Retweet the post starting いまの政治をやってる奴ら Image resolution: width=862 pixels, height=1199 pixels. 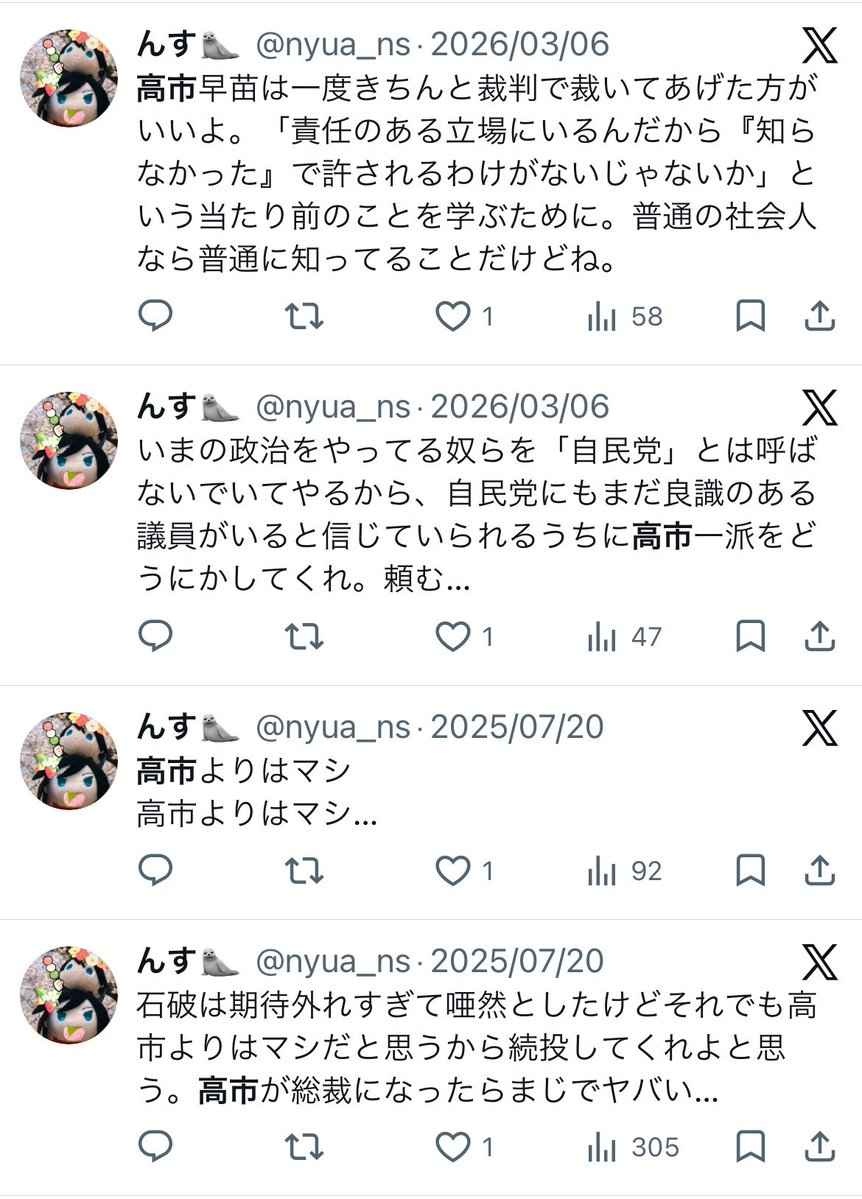click(x=303, y=636)
